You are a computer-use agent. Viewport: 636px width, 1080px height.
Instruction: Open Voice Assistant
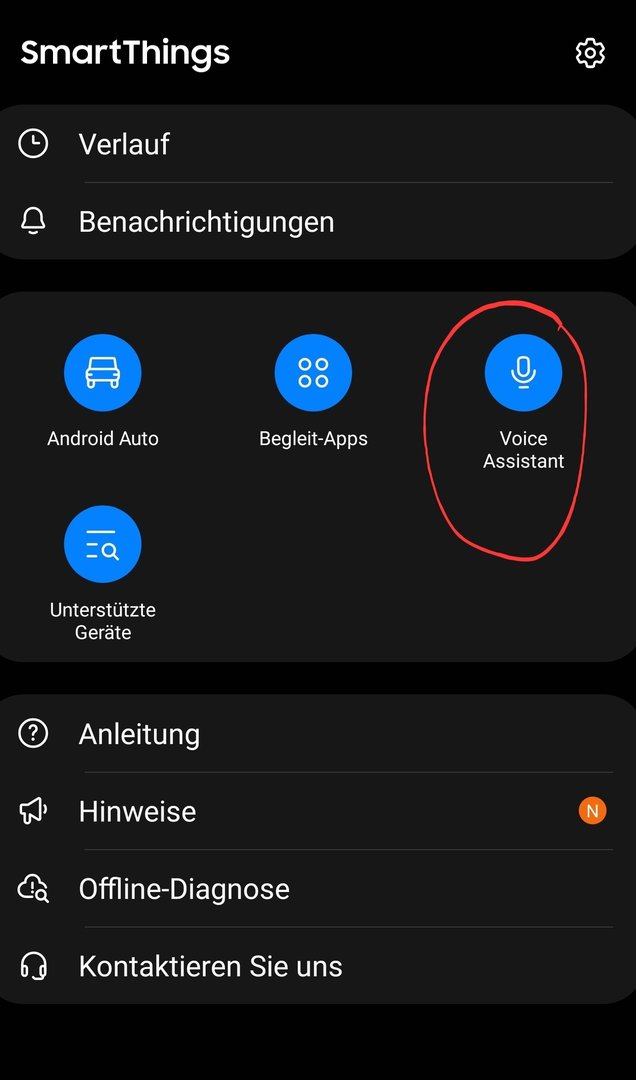pyautogui.click(x=523, y=373)
